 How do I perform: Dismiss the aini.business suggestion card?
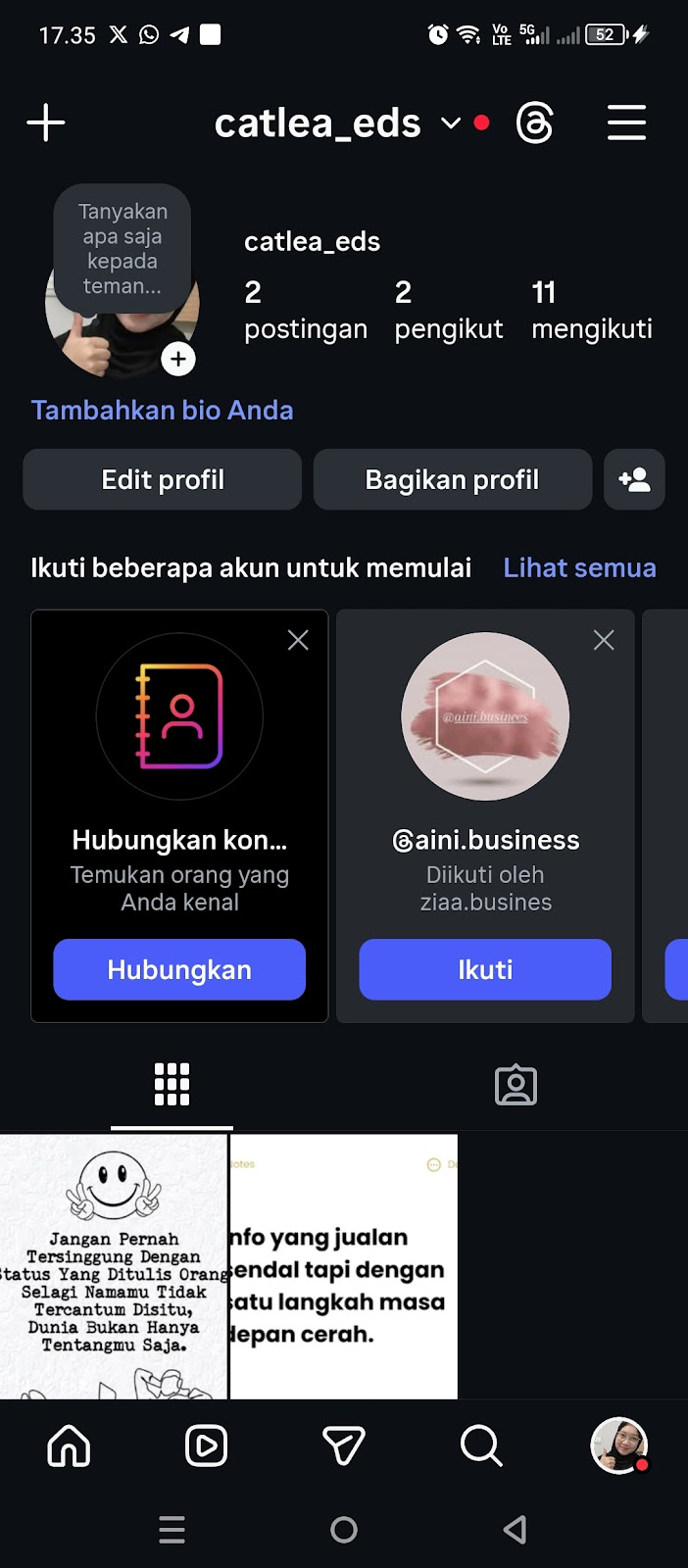point(604,640)
